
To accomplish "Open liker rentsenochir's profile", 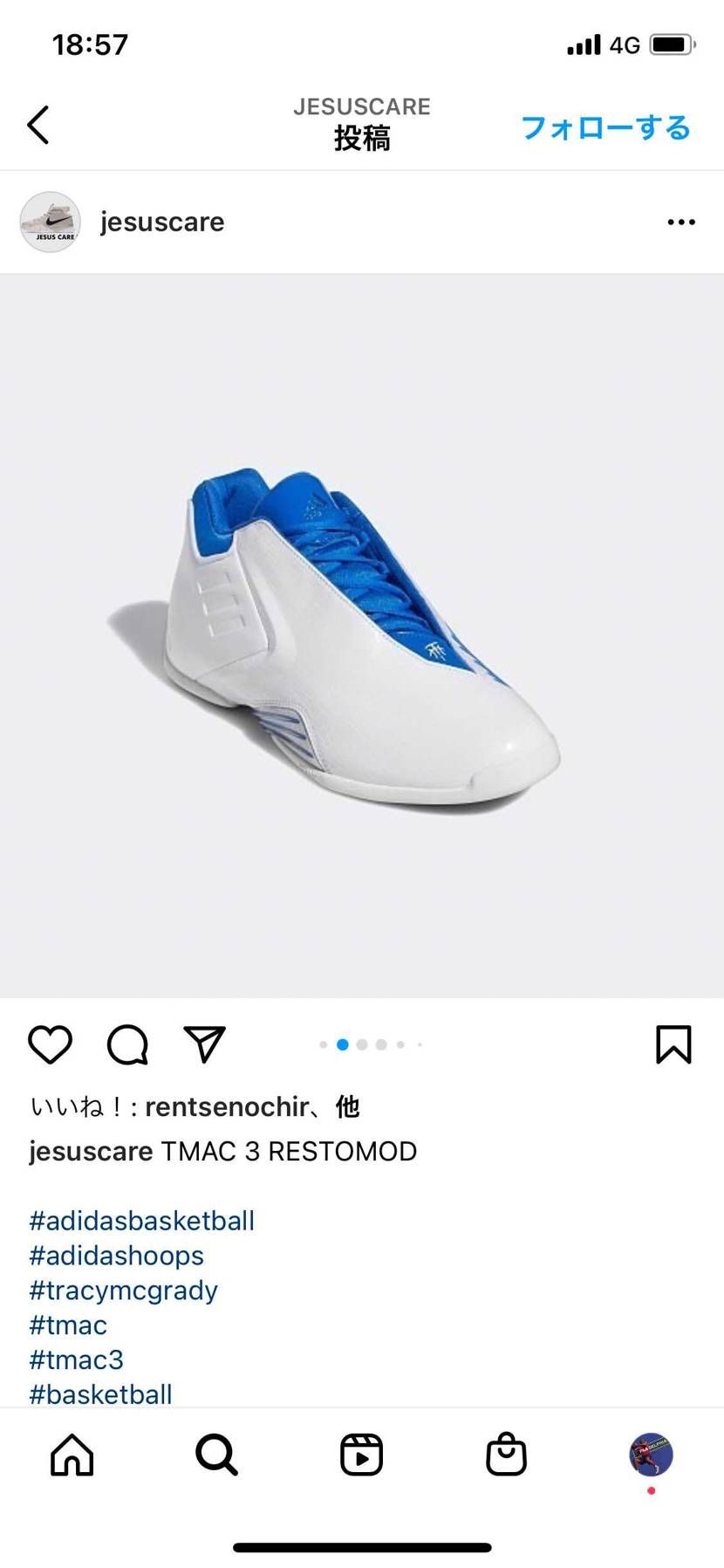I will click(226, 1107).
